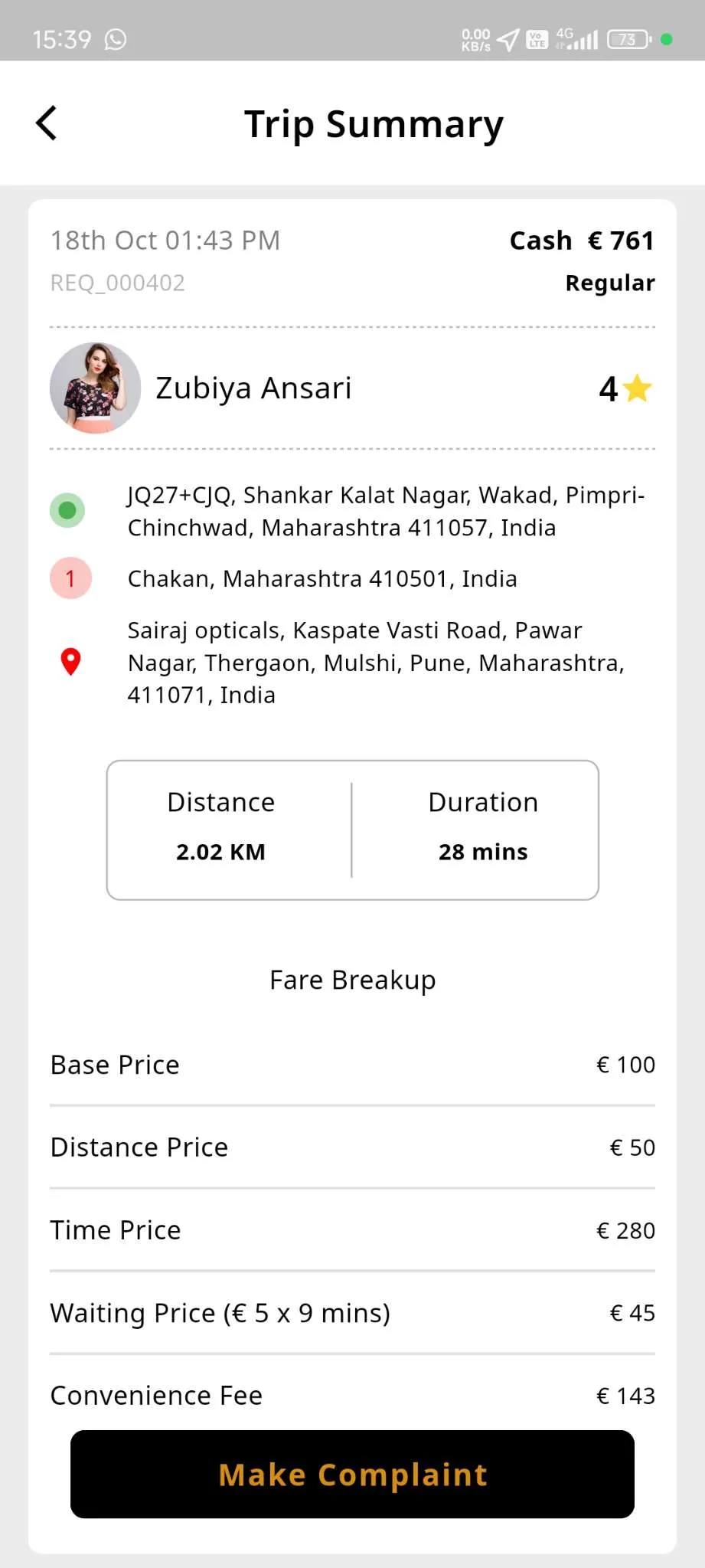Tap the WhatsApp icon in the status bar
The height and width of the screenshot is (1568, 705).
[x=114, y=39]
